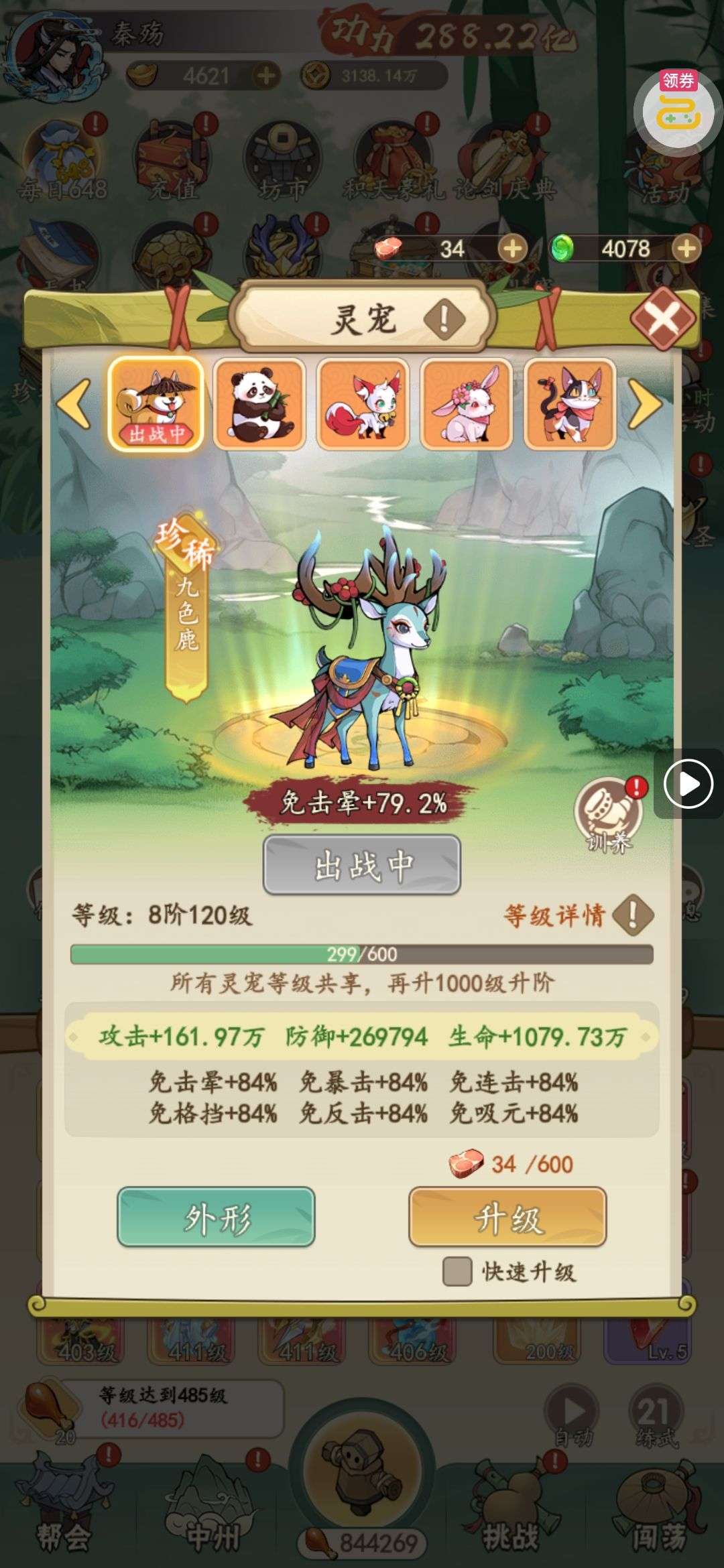Select the rabbit pet thumbnail

pyautogui.click(x=467, y=404)
